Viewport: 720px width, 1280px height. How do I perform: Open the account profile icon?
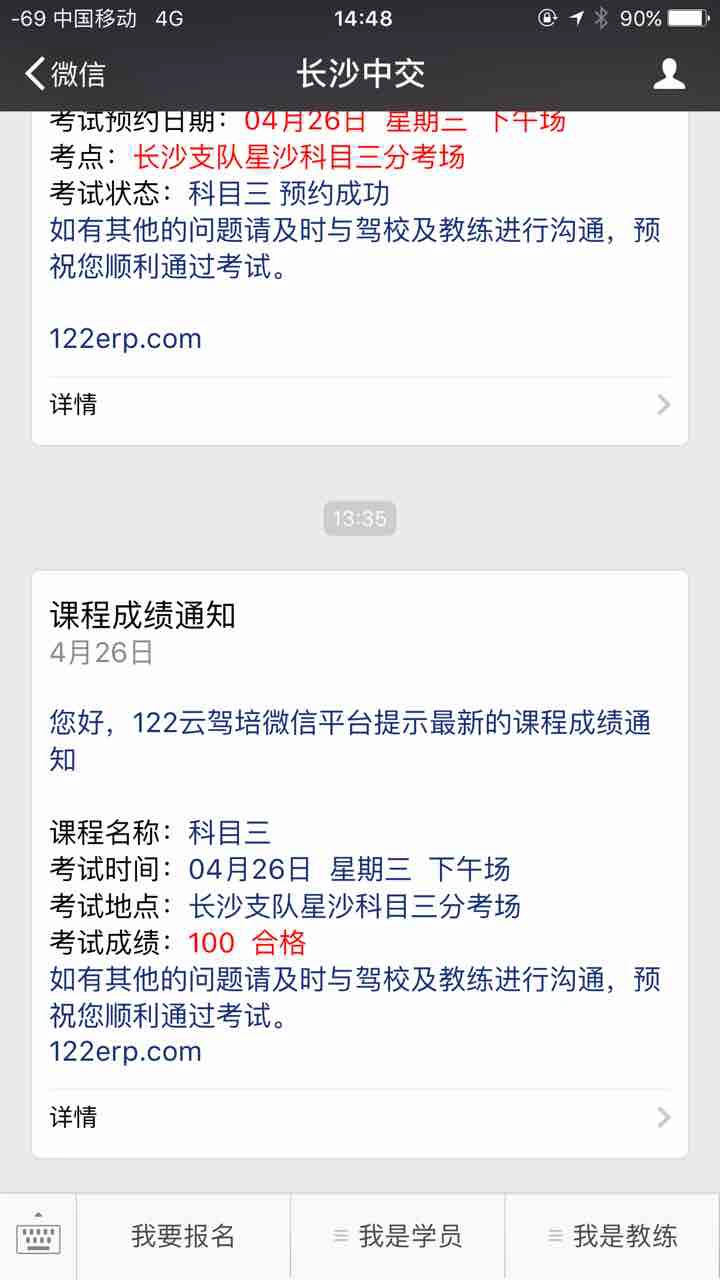[x=668, y=74]
